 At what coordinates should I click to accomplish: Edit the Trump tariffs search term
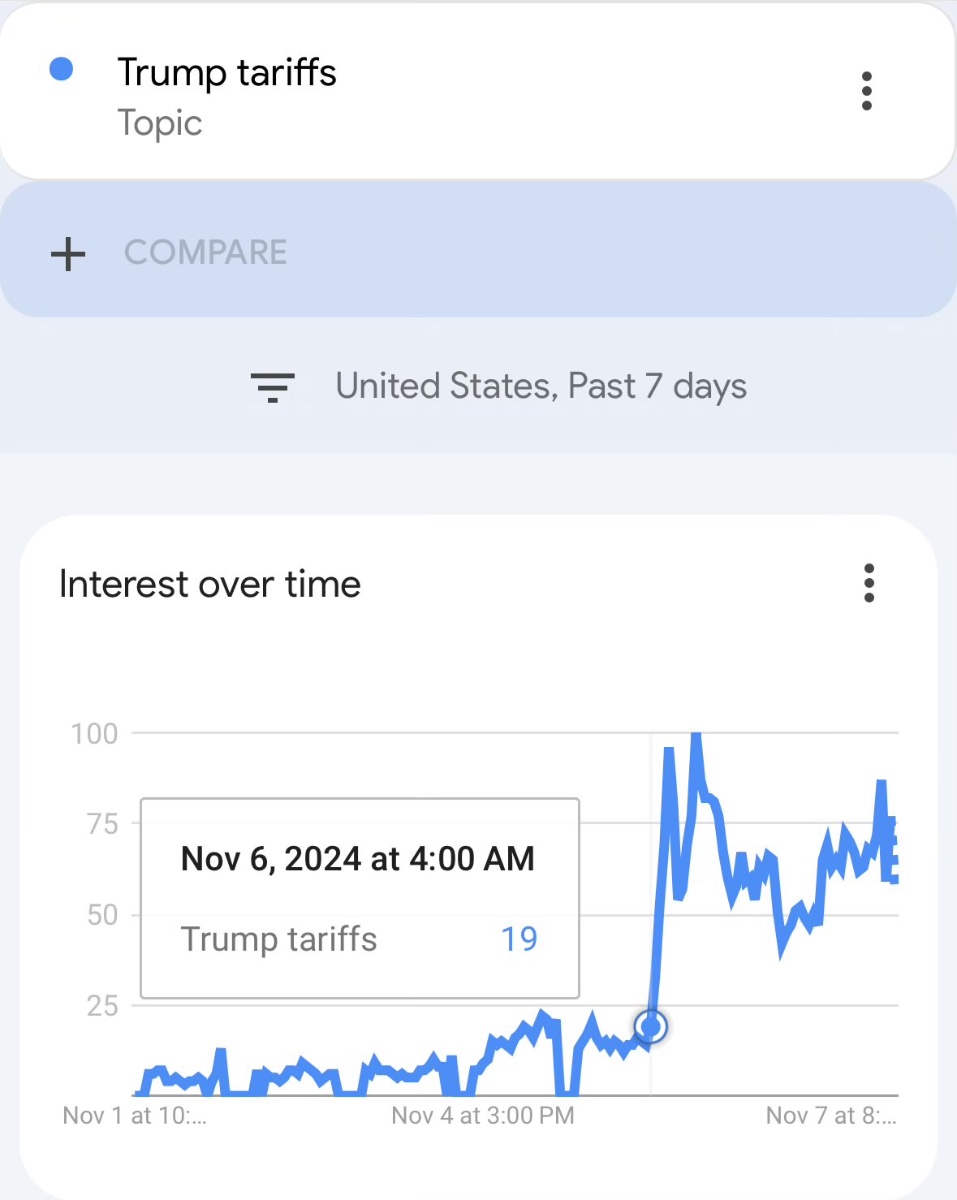click(227, 73)
